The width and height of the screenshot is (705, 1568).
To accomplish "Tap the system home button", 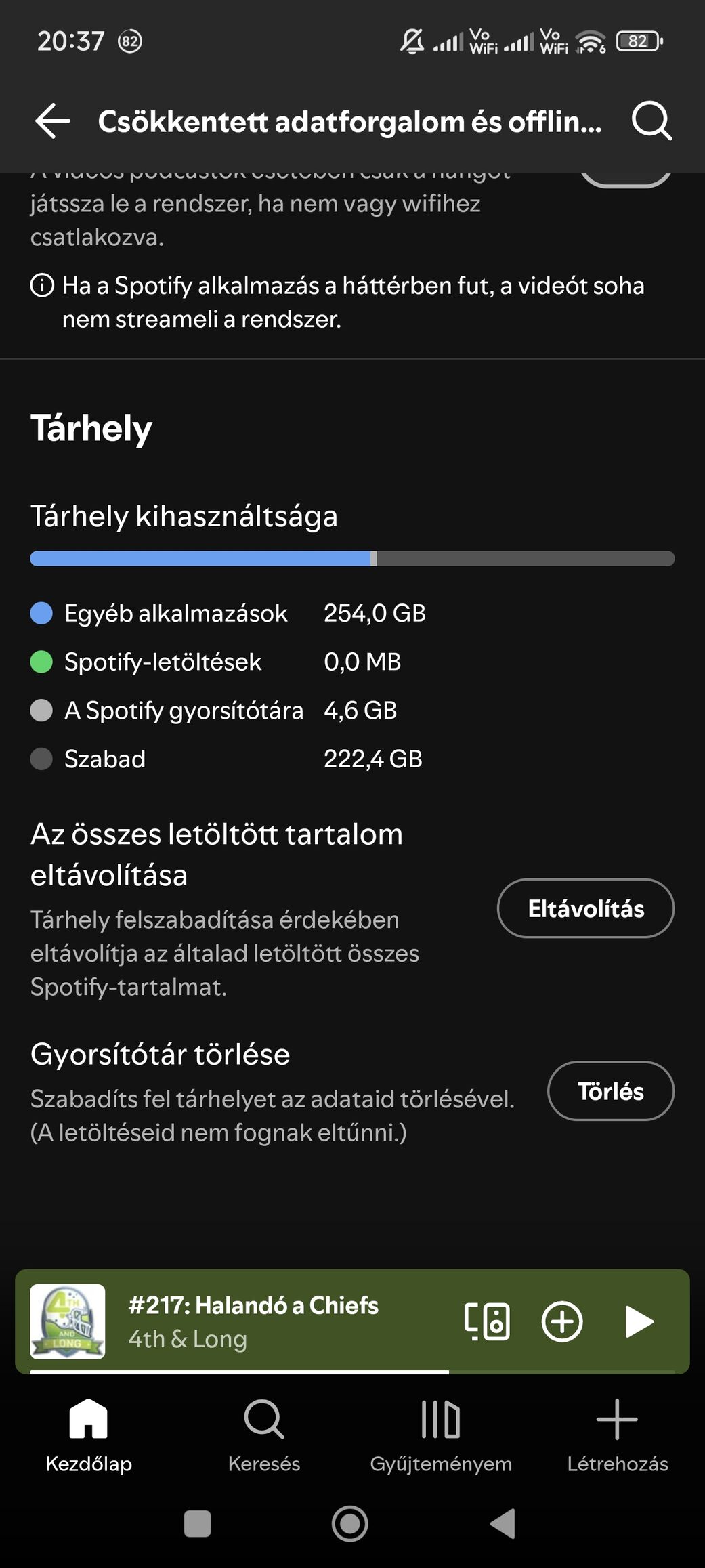I will [350, 1524].
